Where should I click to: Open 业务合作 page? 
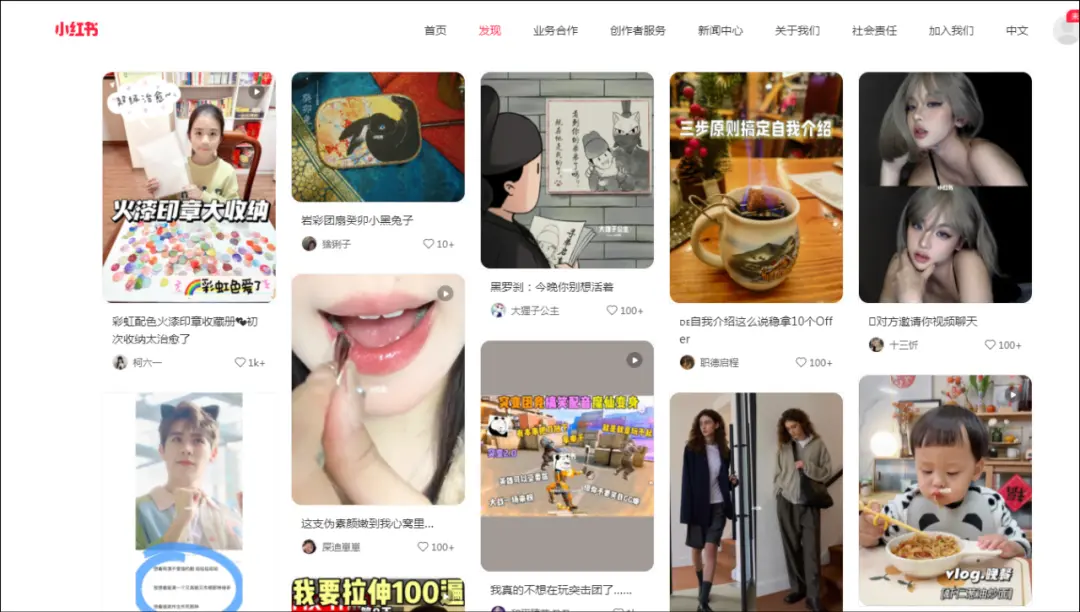pyautogui.click(x=555, y=31)
